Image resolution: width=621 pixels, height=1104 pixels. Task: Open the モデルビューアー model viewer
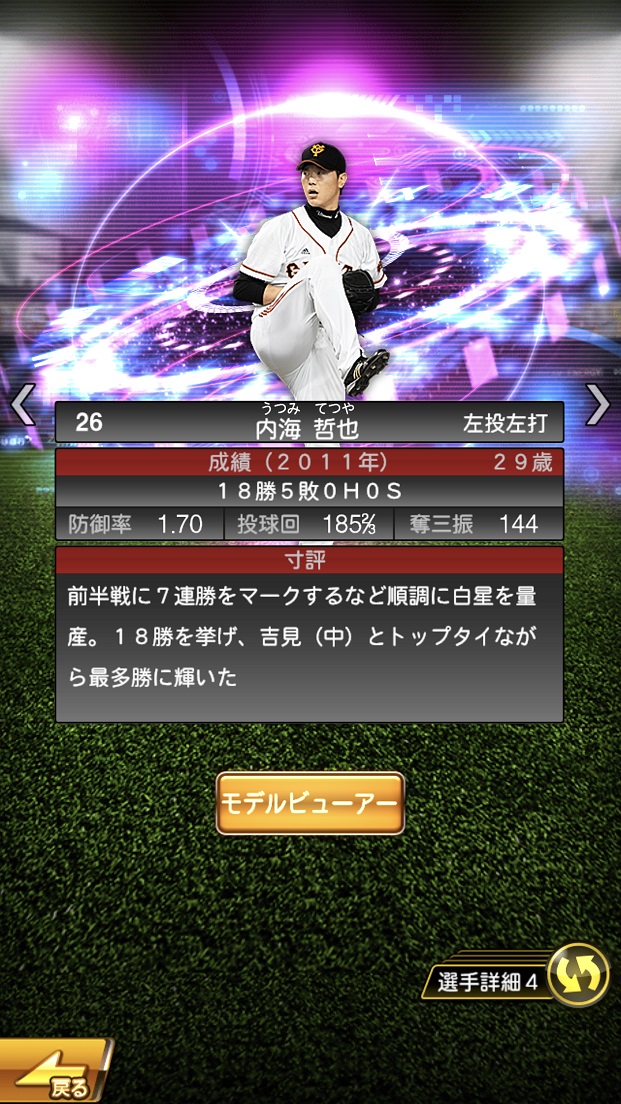310,803
